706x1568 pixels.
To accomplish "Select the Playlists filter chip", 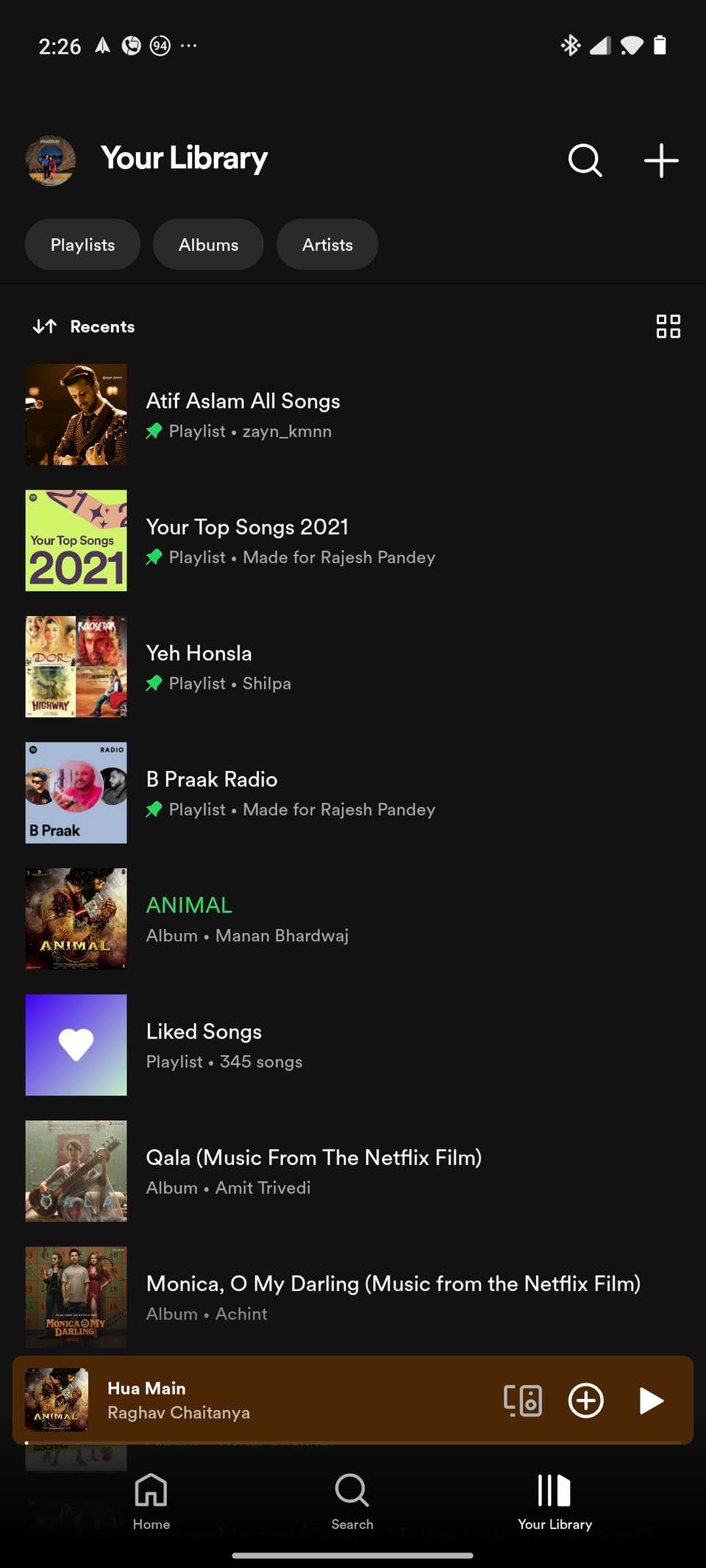I will coord(82,244).
